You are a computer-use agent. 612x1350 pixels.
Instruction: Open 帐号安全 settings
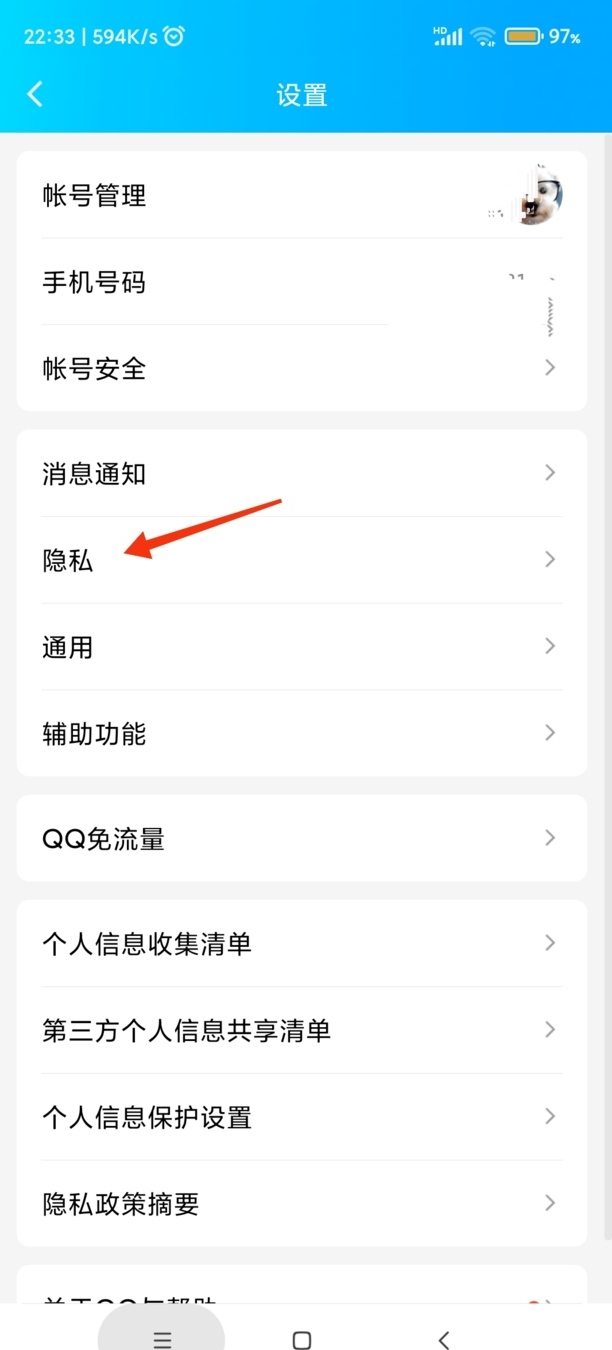tap(300, 369)
